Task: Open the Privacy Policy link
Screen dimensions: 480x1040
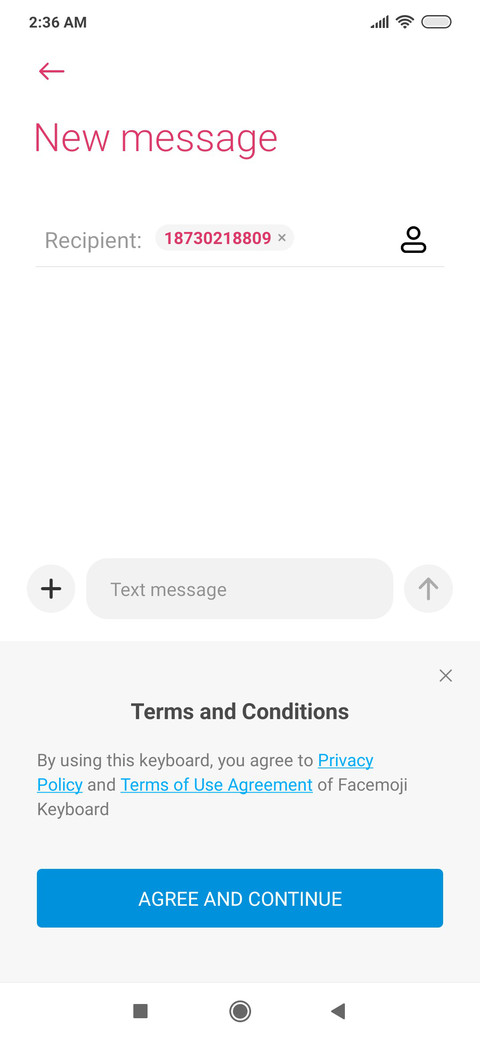Action: pyautogui.click(x=205, y=772)
